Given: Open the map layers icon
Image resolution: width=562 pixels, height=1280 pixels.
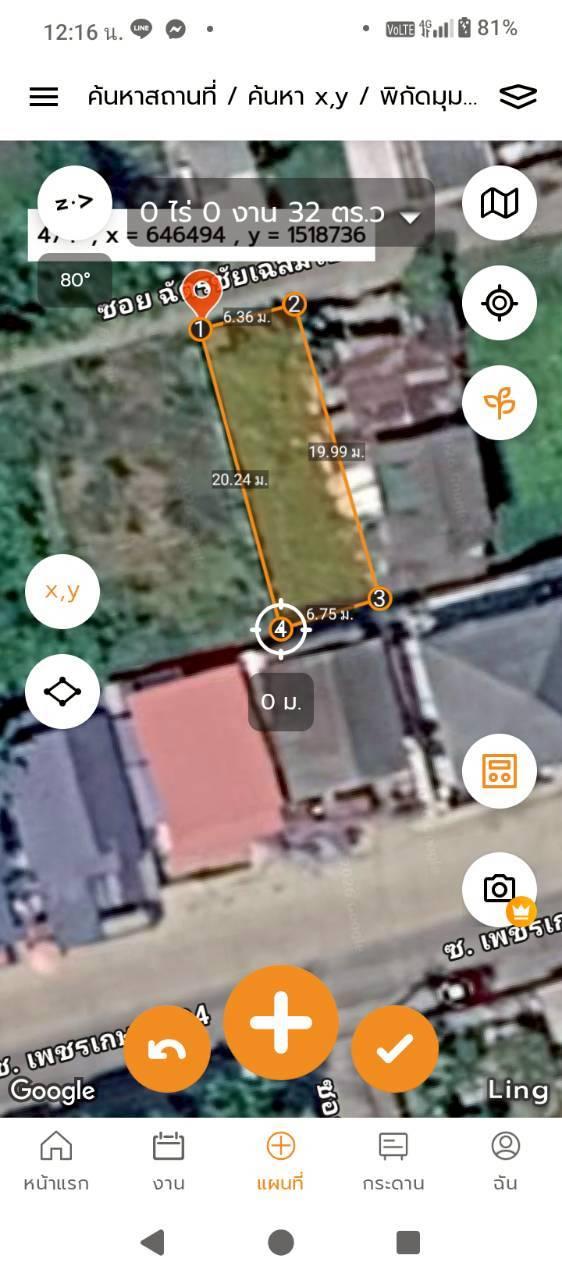Looking at the screenshot, I should 518,97.
